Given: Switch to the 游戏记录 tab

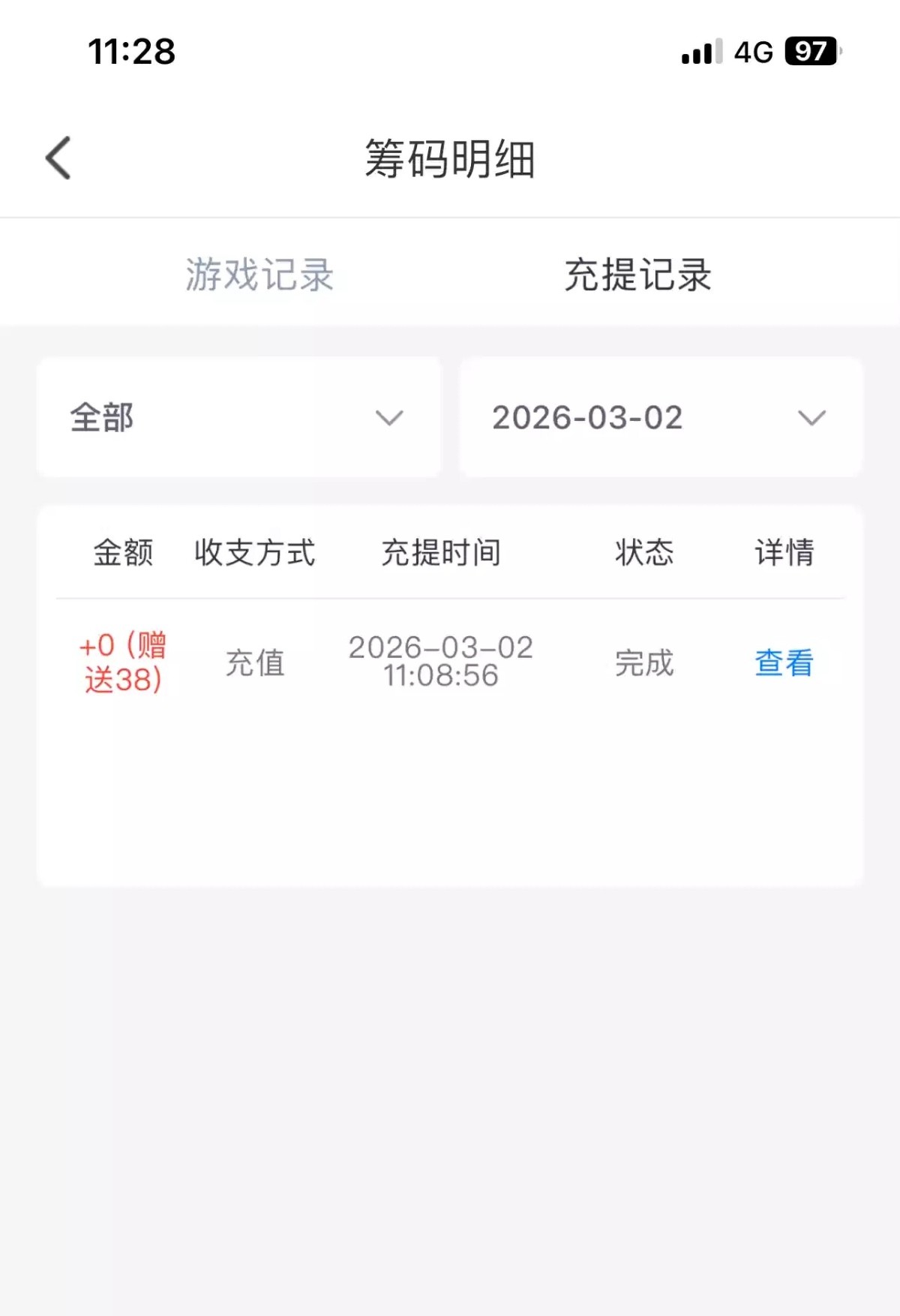Looking at the screenshot, I should [x=259, y=275].
